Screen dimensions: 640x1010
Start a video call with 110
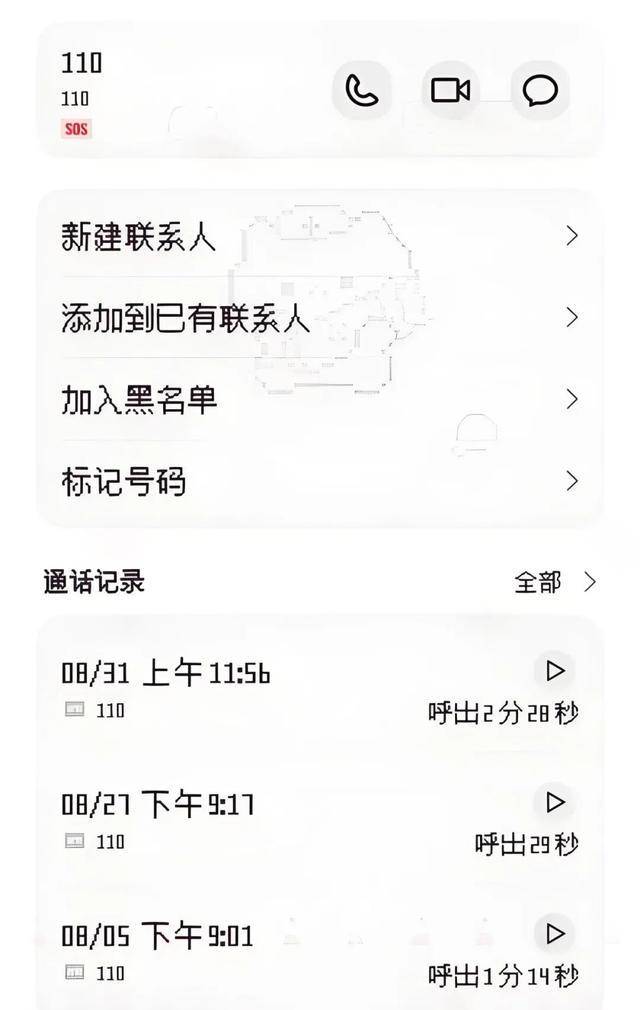[451, 91]
